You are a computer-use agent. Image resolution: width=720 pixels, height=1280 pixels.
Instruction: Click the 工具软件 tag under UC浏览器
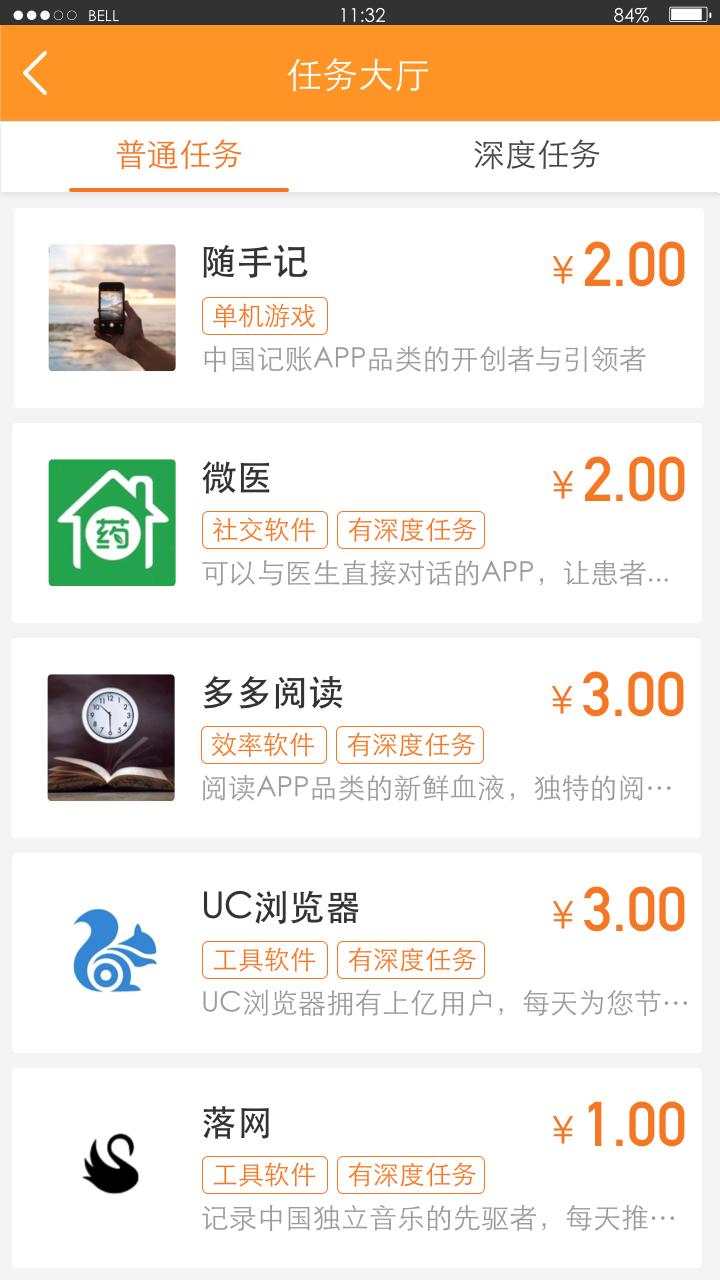[x=264, y=960]
